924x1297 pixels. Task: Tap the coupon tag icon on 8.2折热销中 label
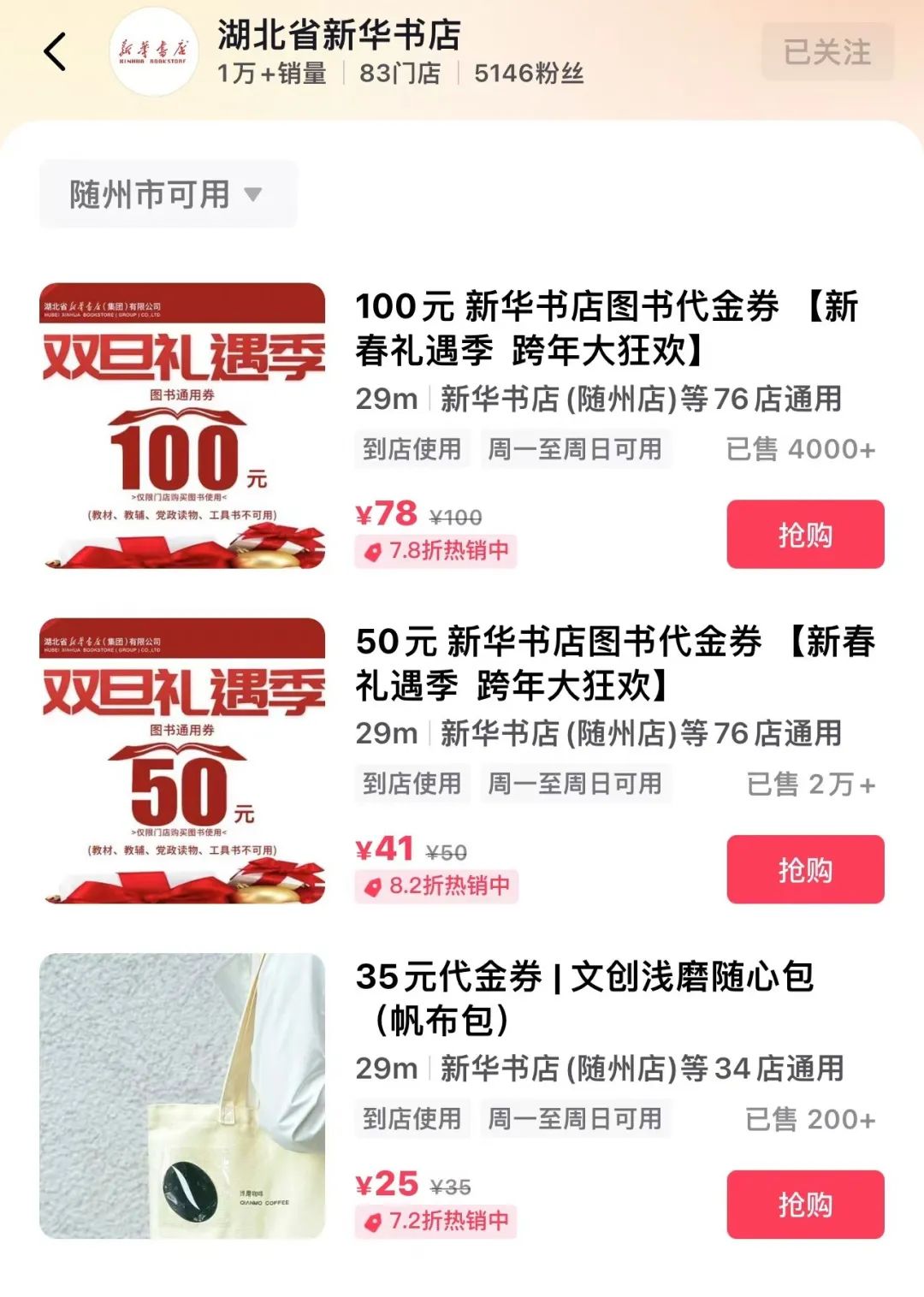click(374, 888)
